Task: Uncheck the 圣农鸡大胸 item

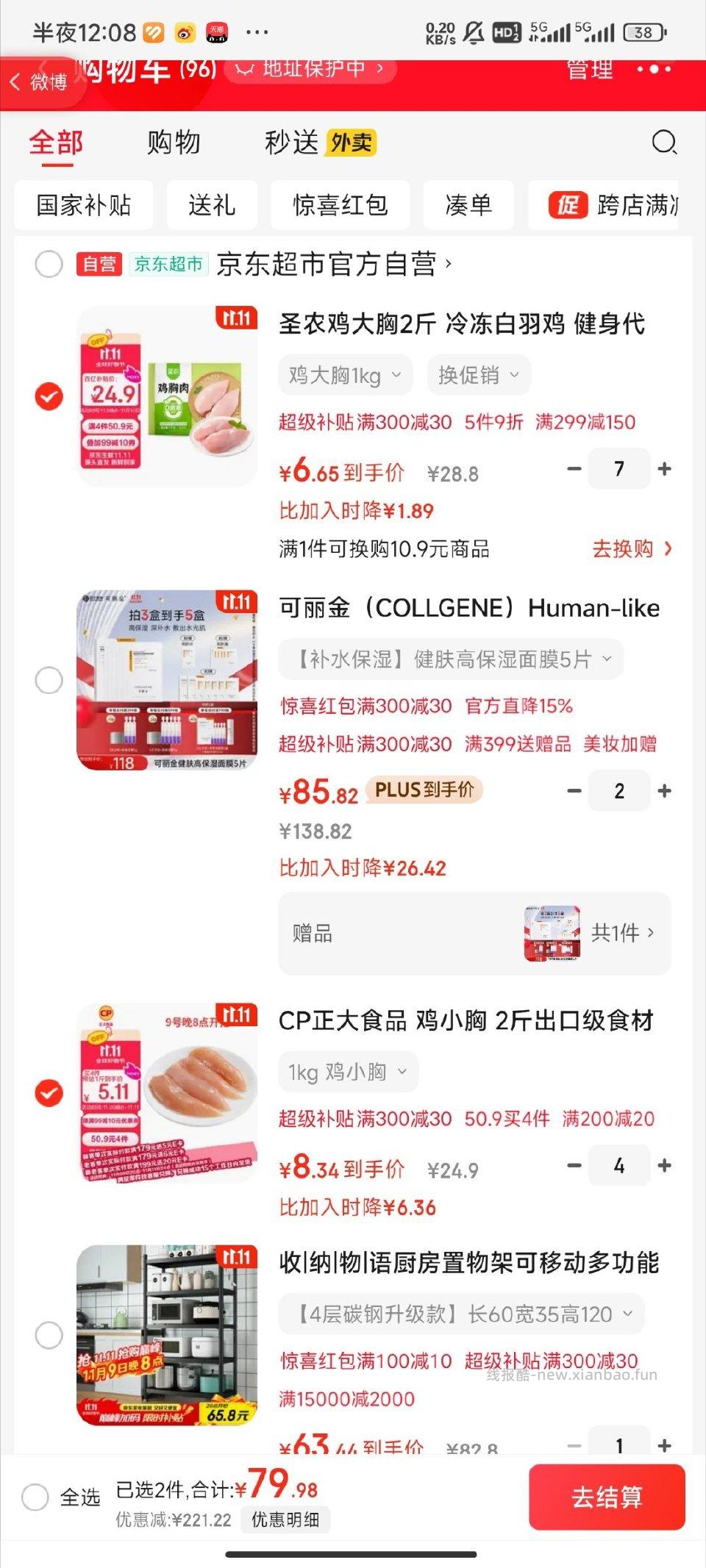Action: tap(49, 397)
